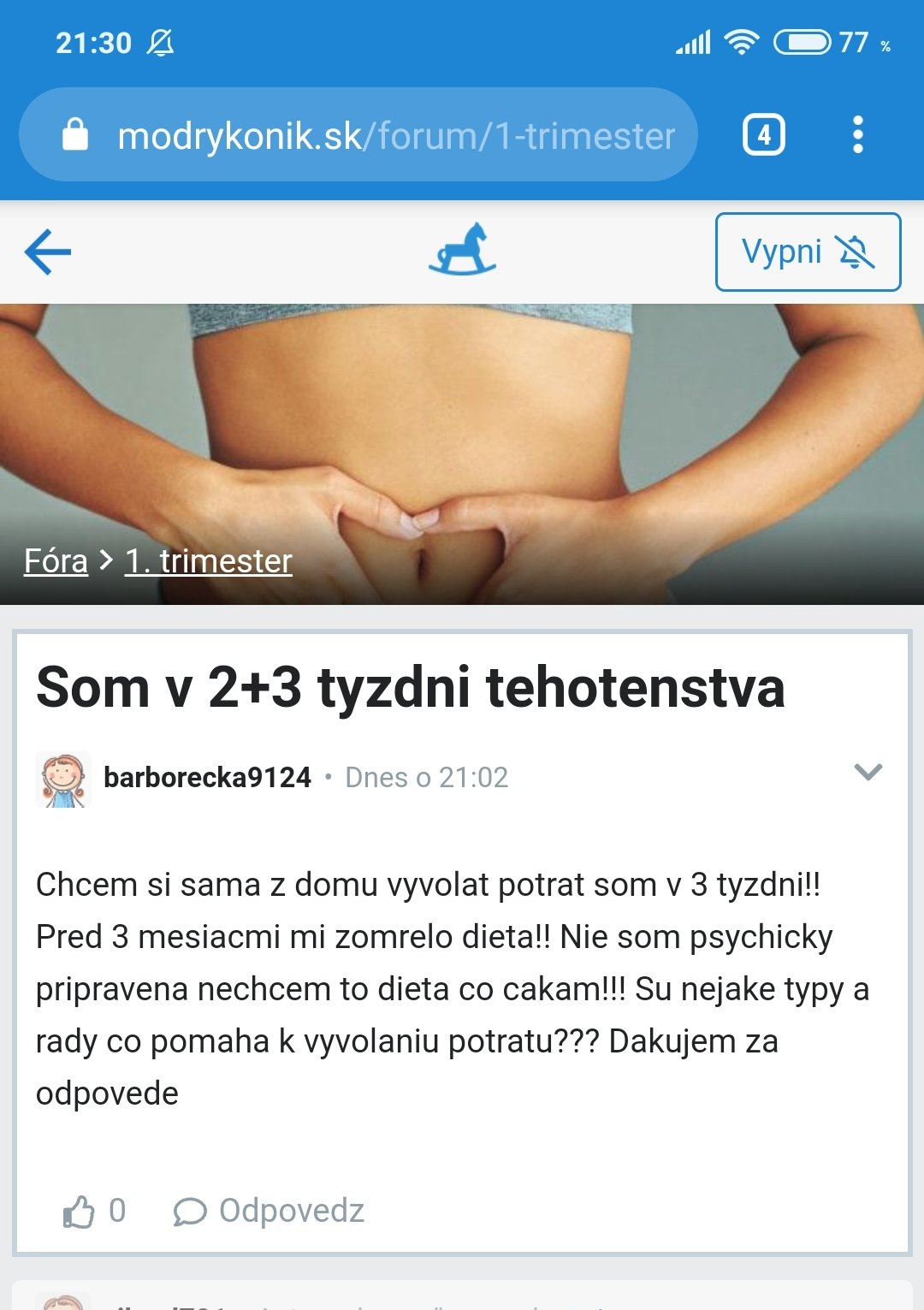The image size is (924, 1310).
Task: Open the Fóra breadcrumb link
Action: point(56,561)
